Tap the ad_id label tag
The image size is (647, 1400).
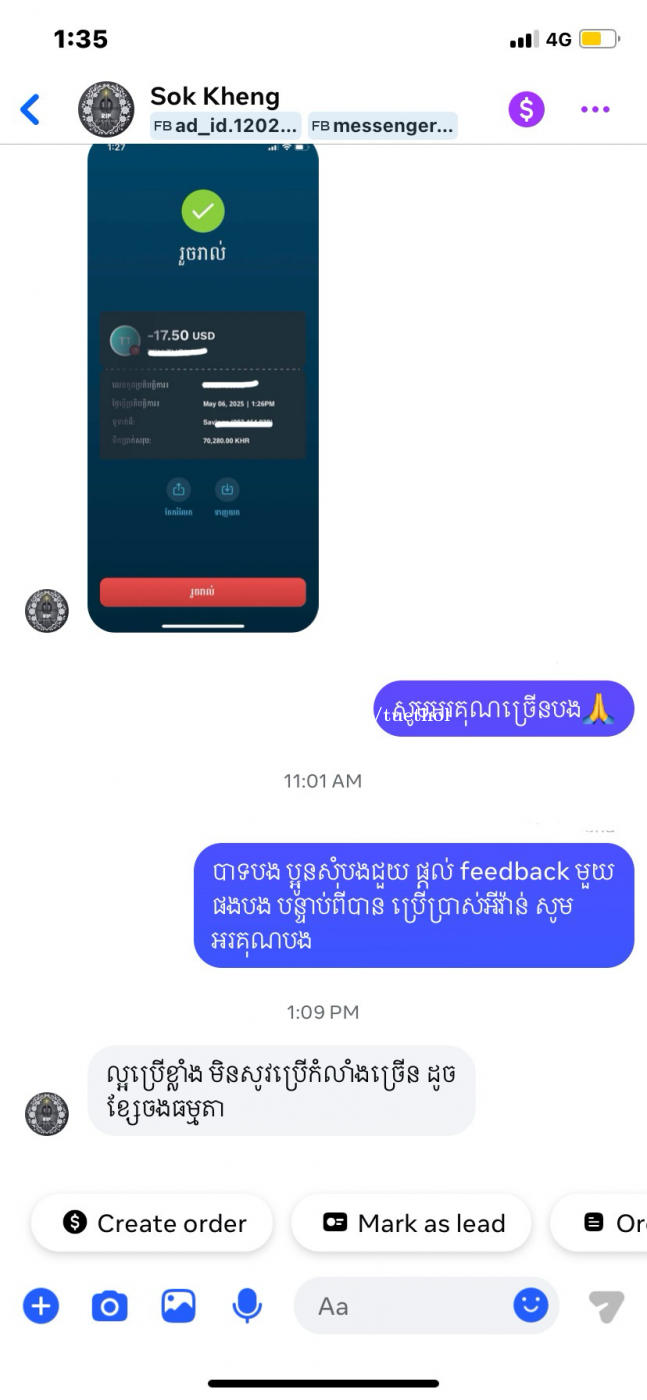point(225,126)
